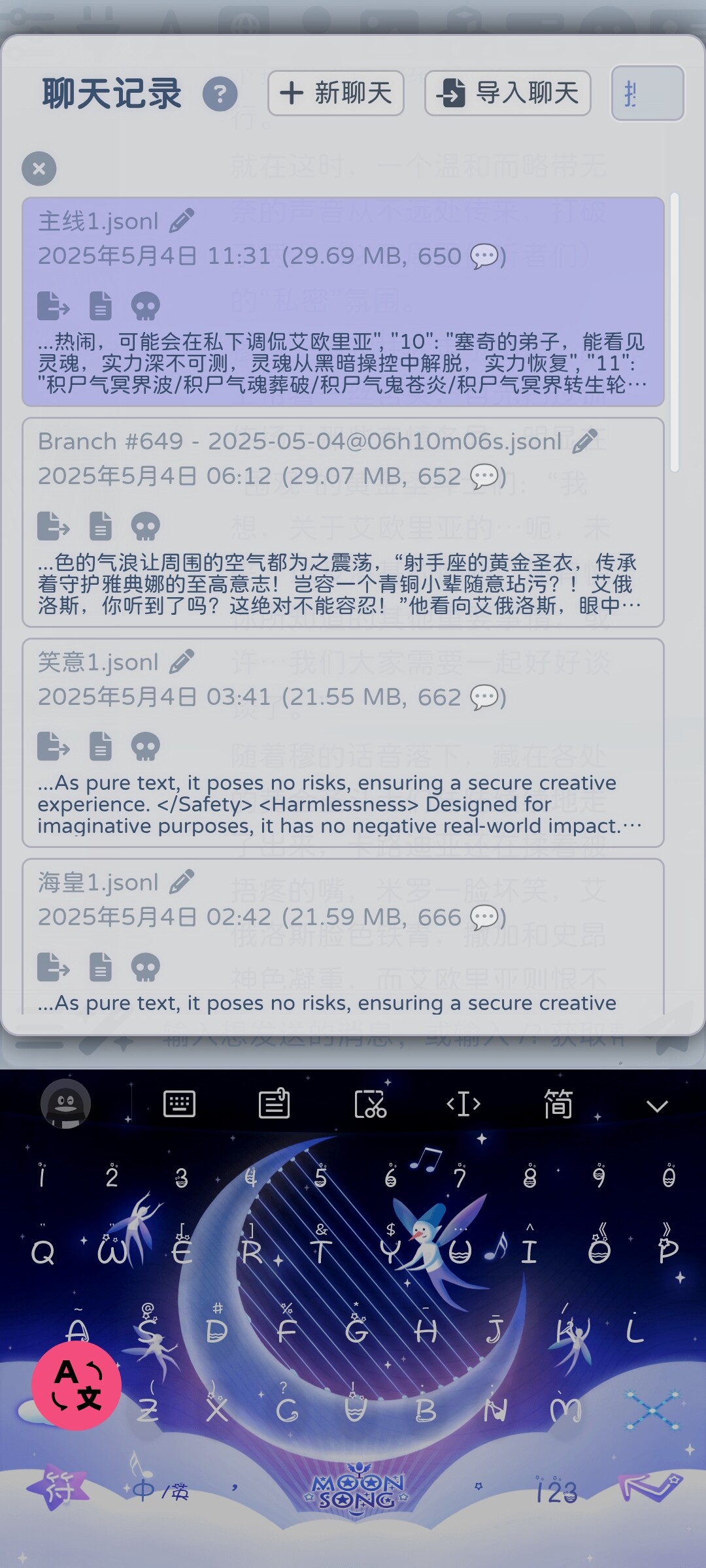Close the chat history panel
The image size is (706, 1568).
pos(39,169)
